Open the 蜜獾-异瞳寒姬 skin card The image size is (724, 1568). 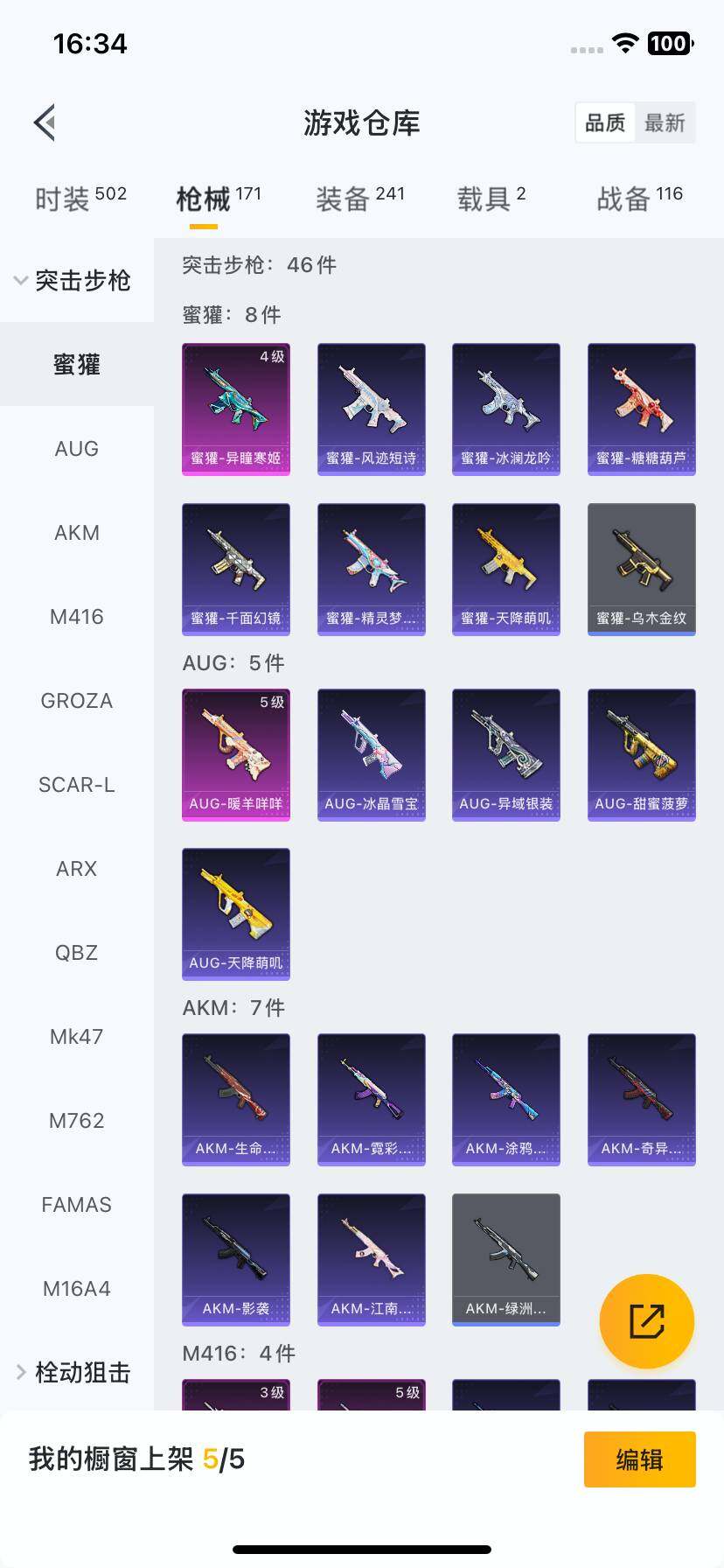click(x=236, y=409)
